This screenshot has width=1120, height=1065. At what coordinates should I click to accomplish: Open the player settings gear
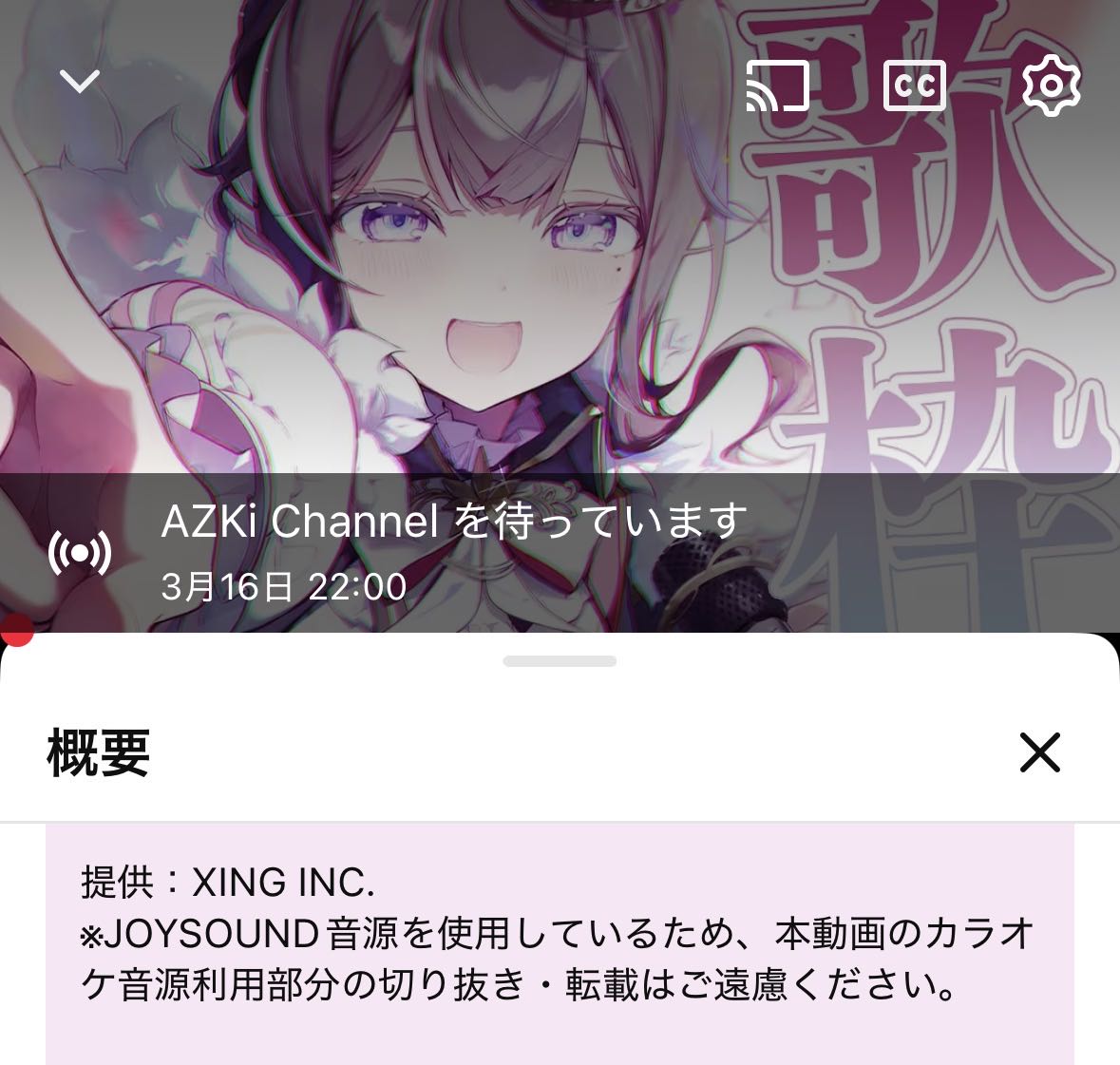coord(1051,86)
